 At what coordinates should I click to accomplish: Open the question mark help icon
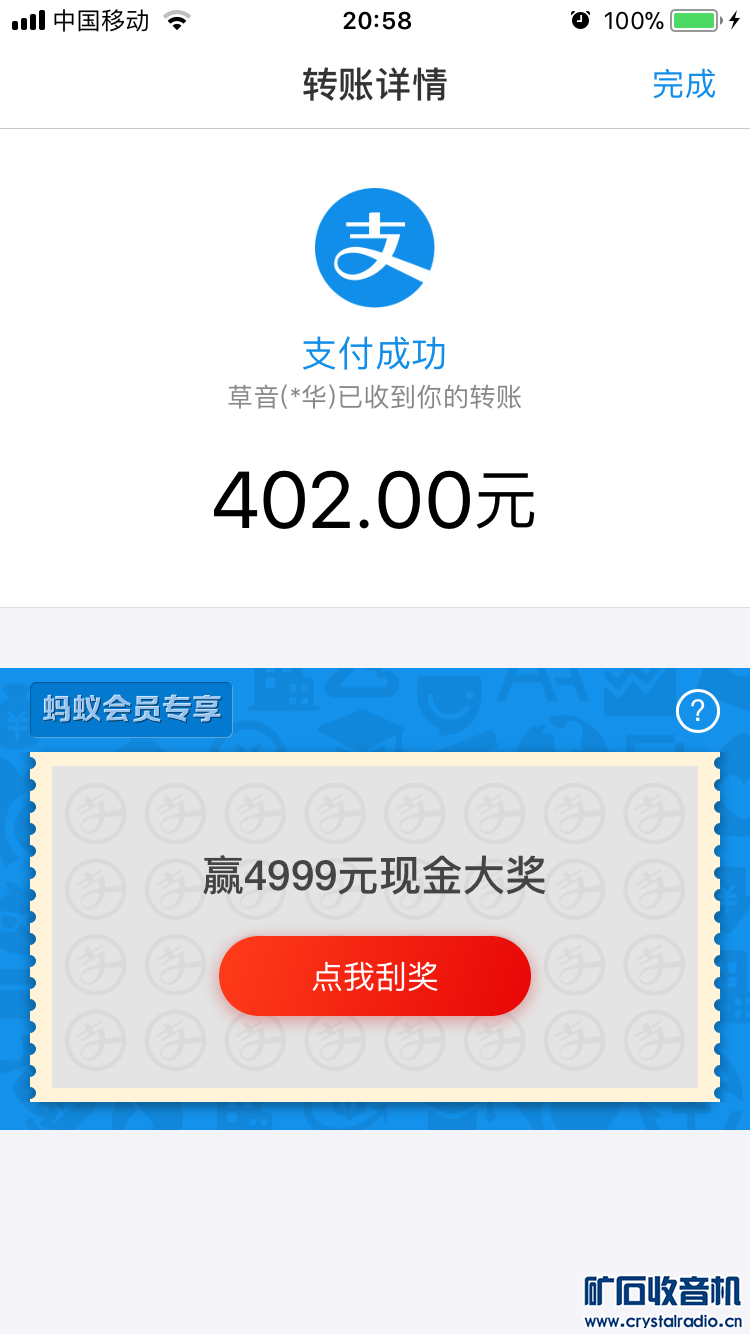pos(698,712)
